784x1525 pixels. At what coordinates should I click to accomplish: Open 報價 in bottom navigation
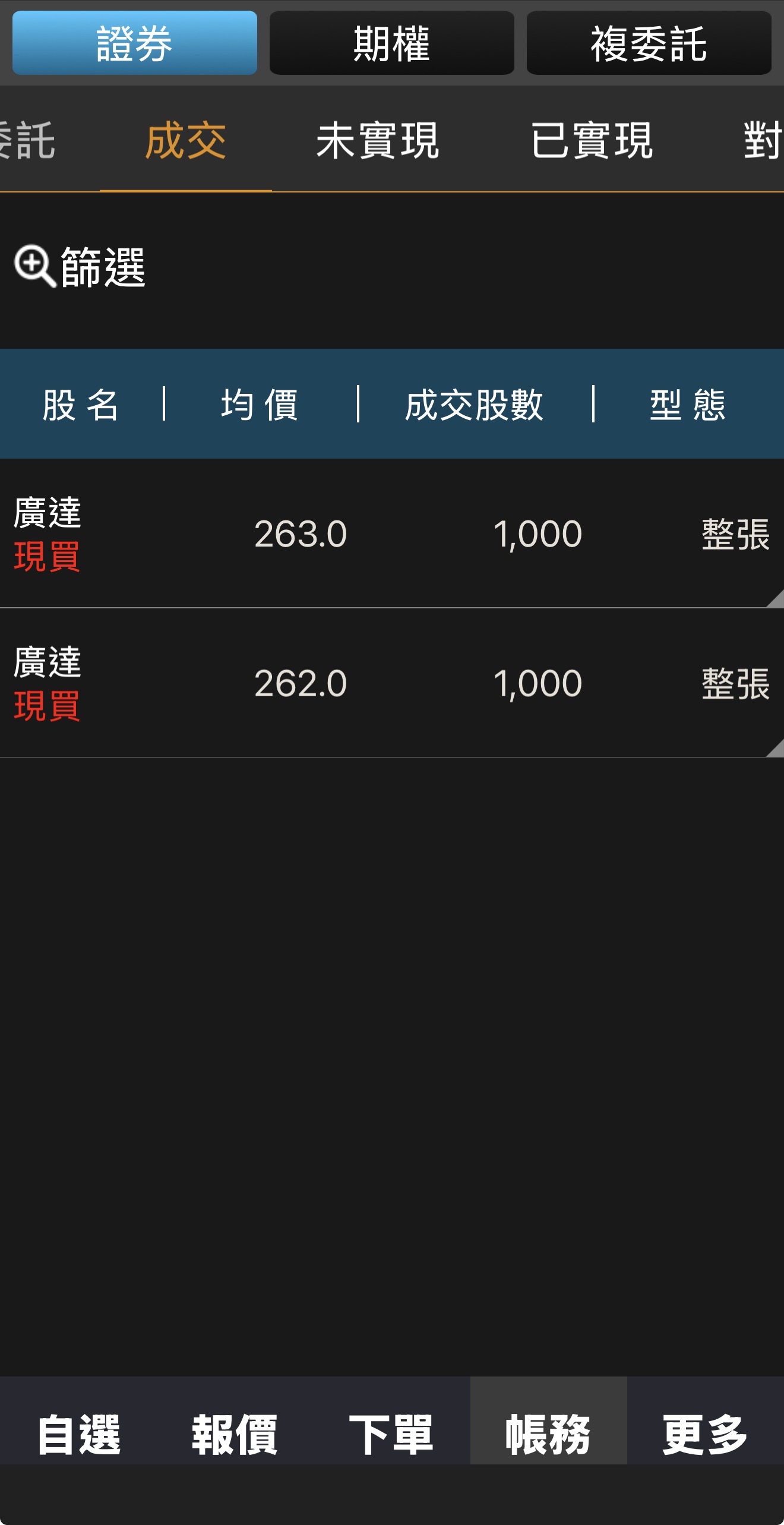[235, 1434]
